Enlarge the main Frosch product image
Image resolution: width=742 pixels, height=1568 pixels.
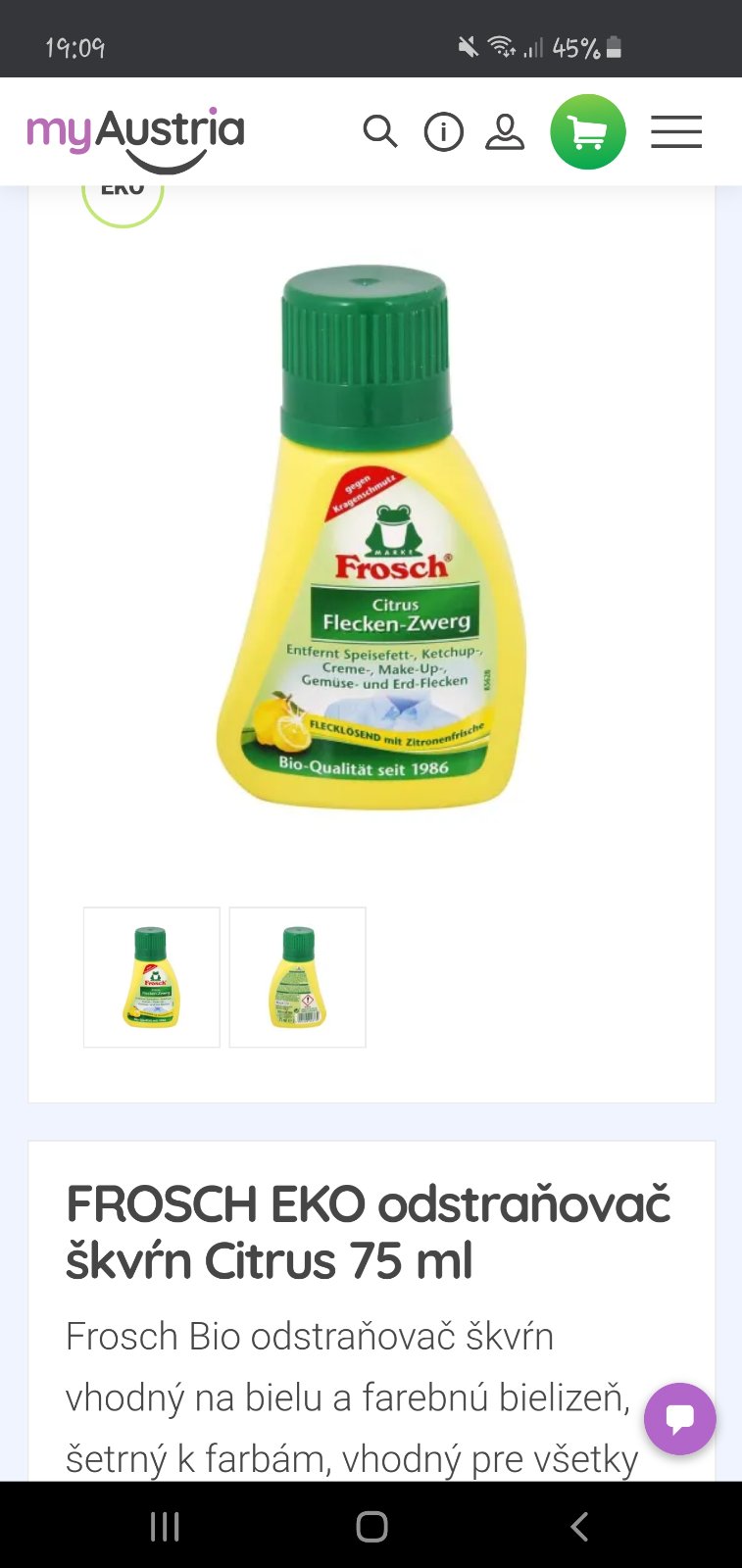click(371, 539)
